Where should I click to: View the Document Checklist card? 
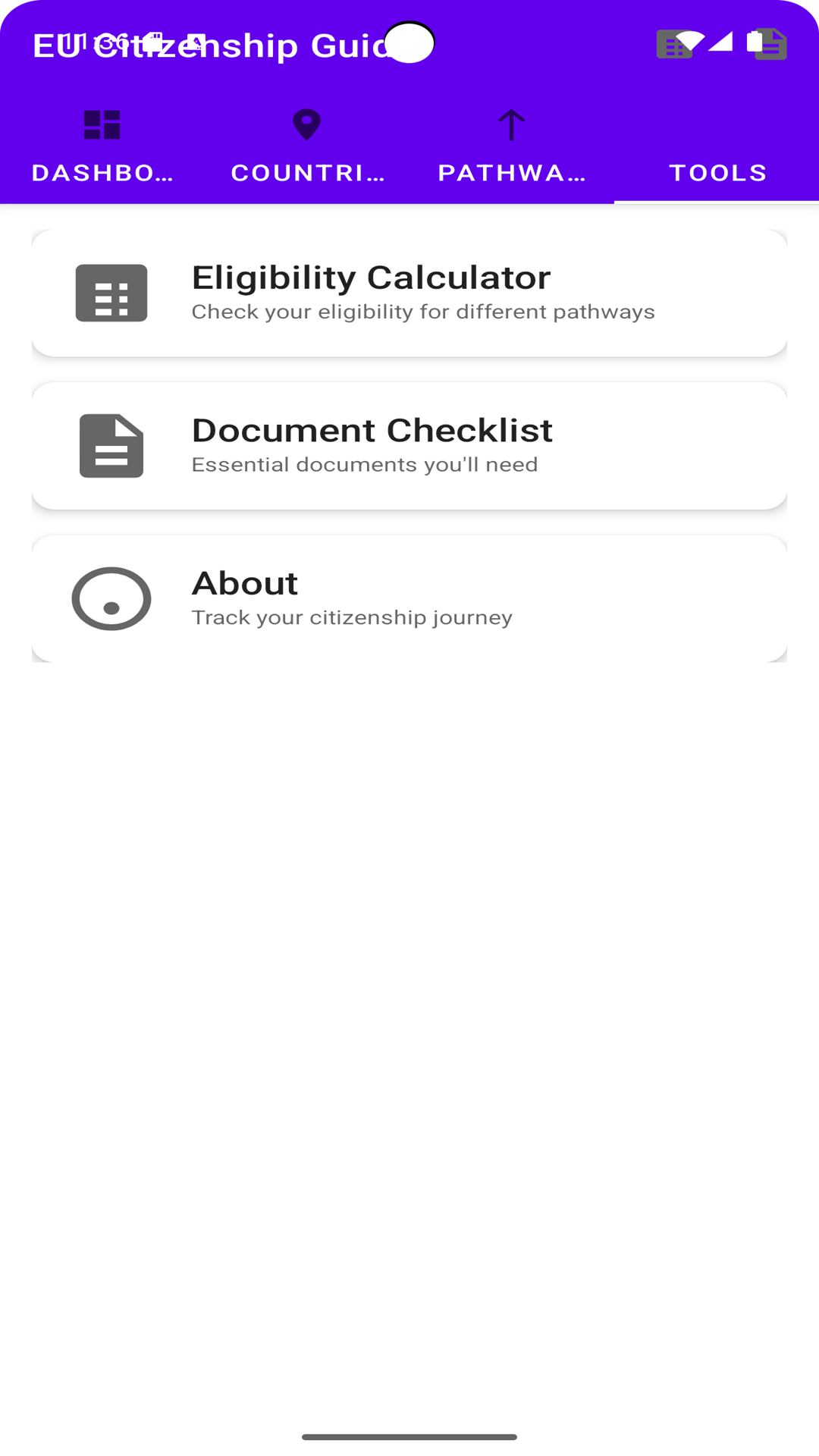point(409,446)
